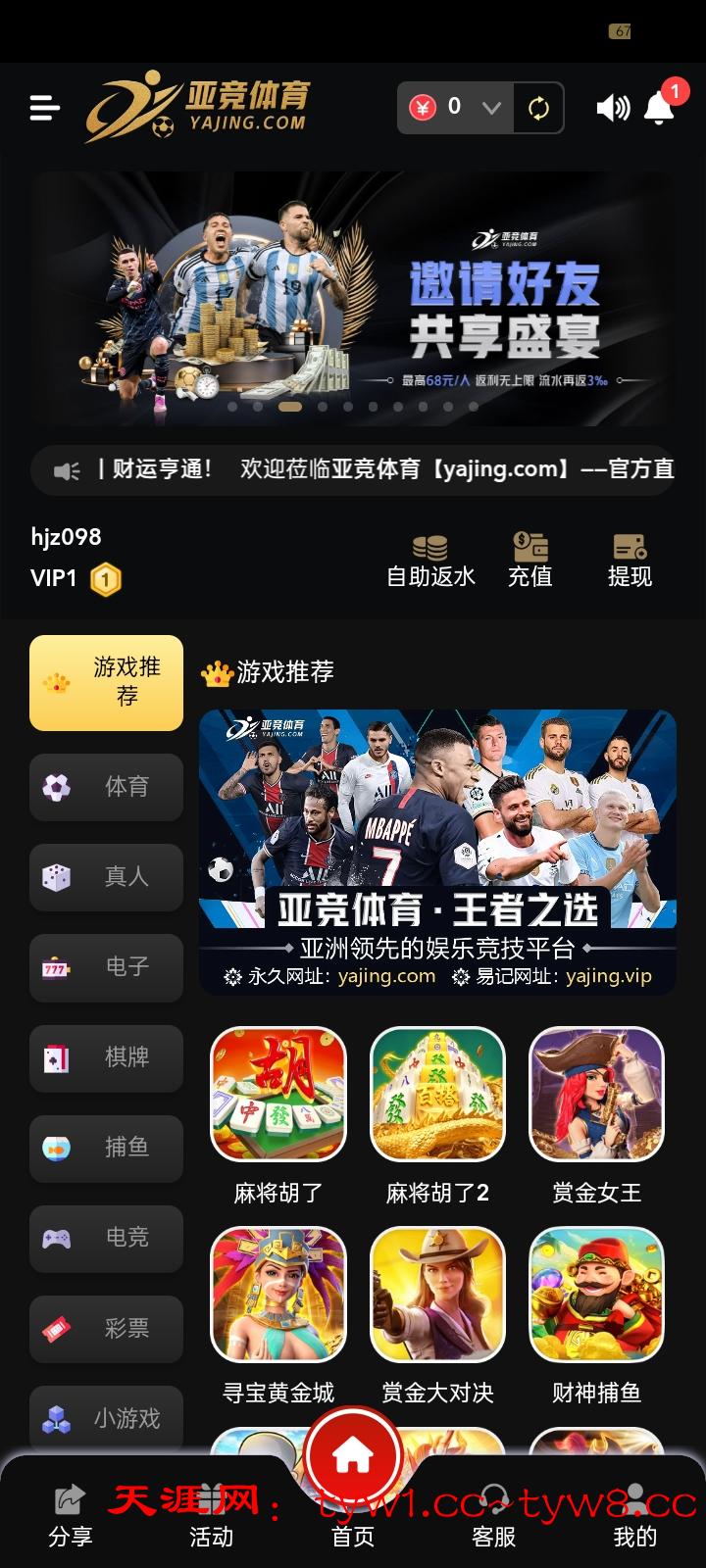
Task: Switch to the 捕鱼 category
Action: 106,1148
